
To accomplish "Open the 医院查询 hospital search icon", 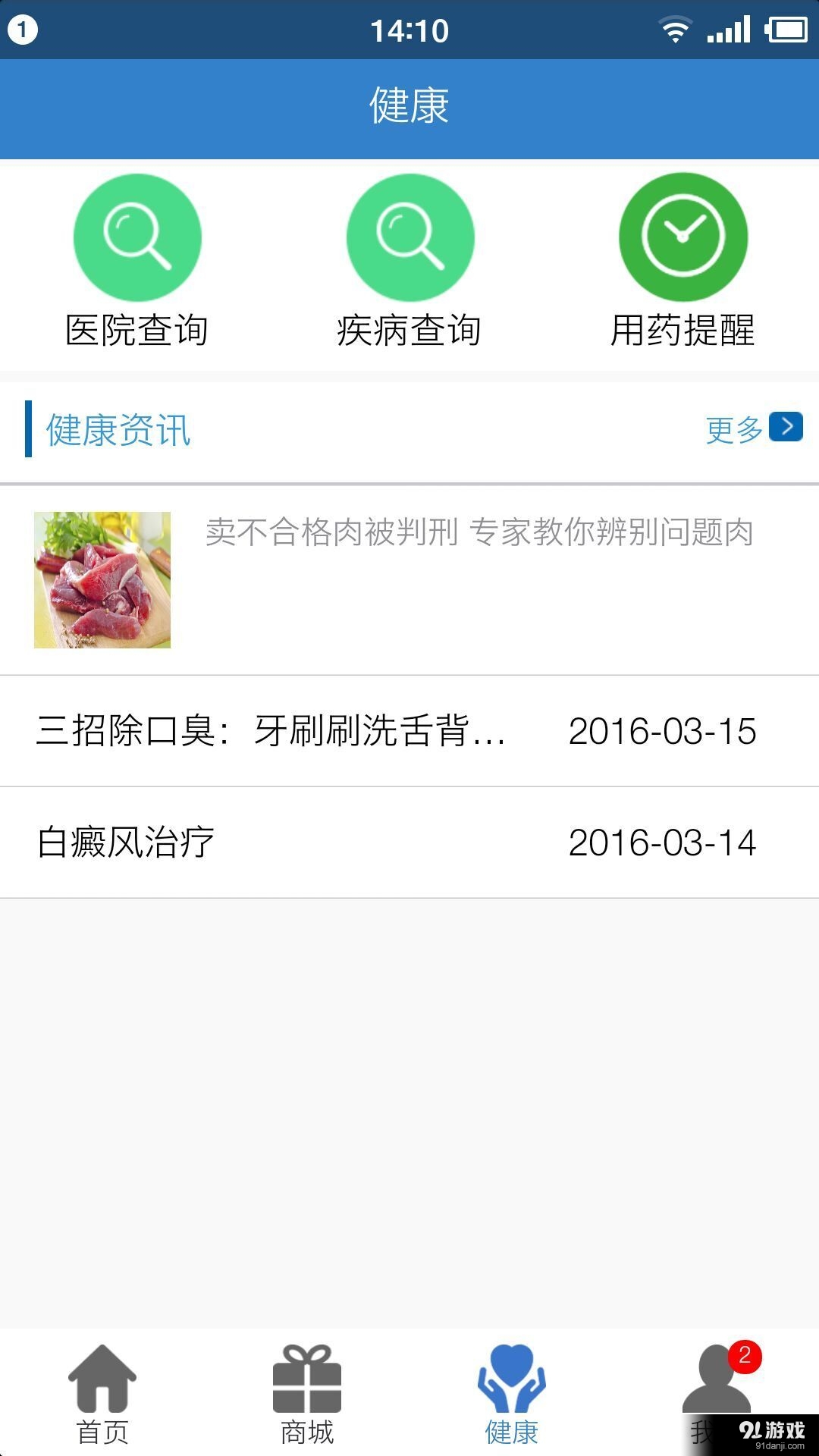I will tap(136, 237).
